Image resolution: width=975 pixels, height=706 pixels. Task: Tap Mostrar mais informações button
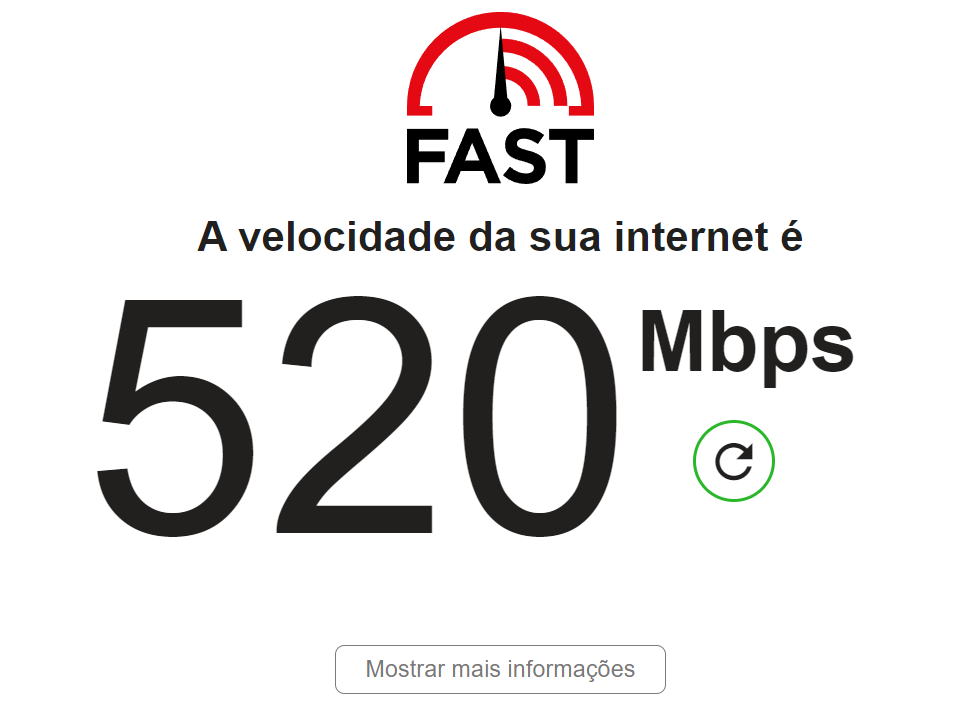coord(500,669)
